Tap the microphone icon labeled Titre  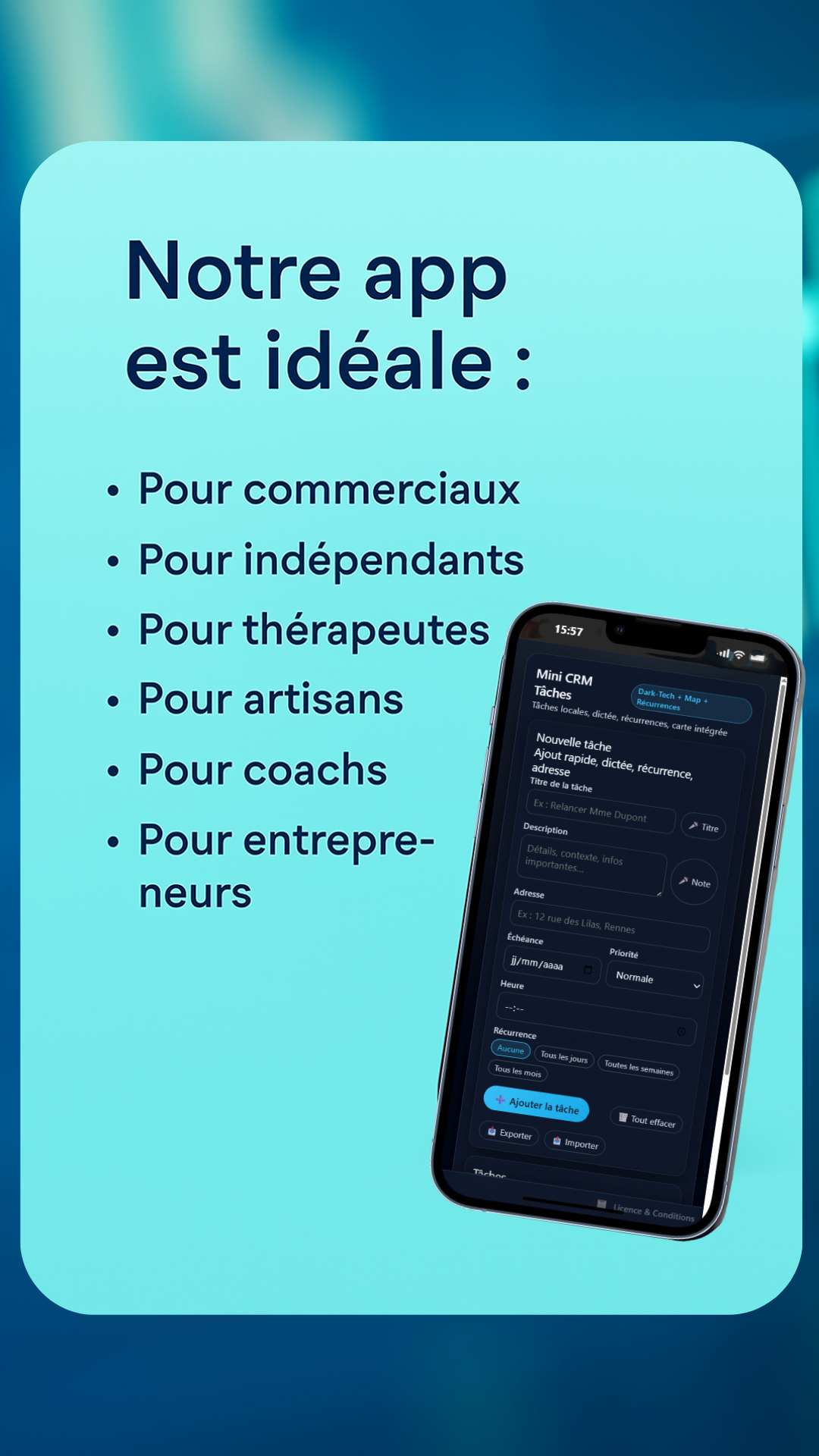pos(695,825)
